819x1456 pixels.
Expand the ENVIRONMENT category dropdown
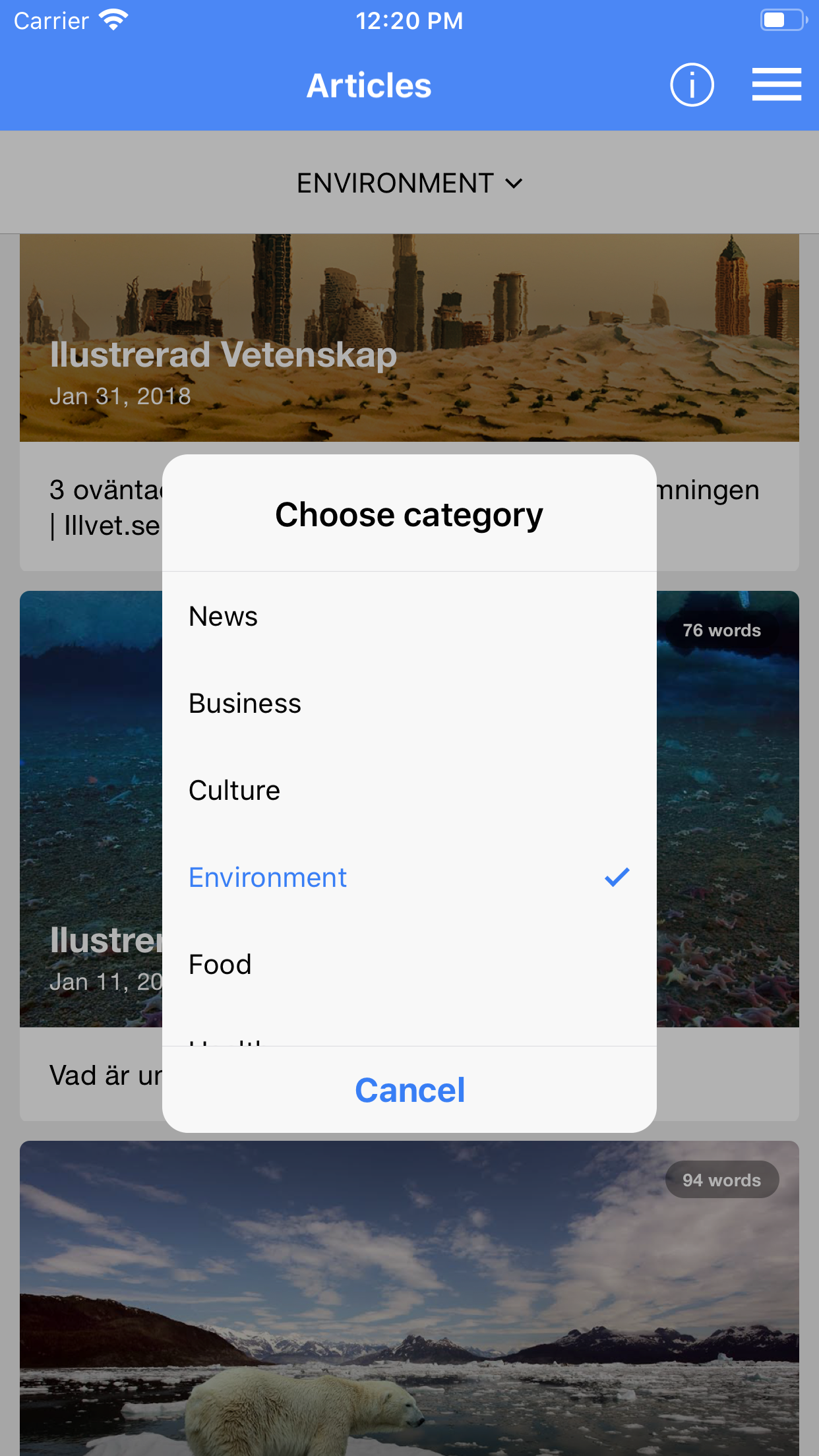coord(409,183)
